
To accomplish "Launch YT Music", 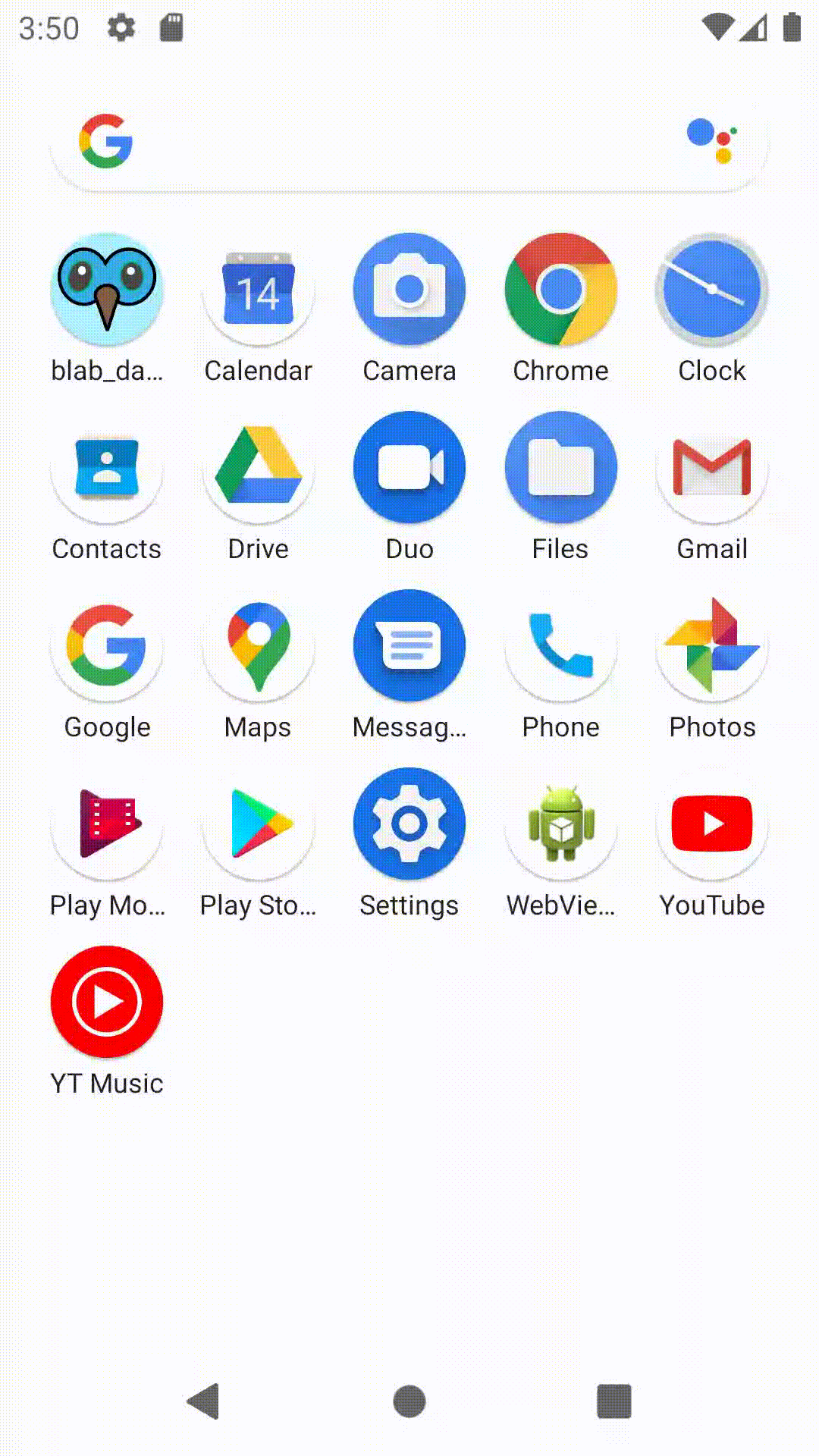I will point(107,1003).
